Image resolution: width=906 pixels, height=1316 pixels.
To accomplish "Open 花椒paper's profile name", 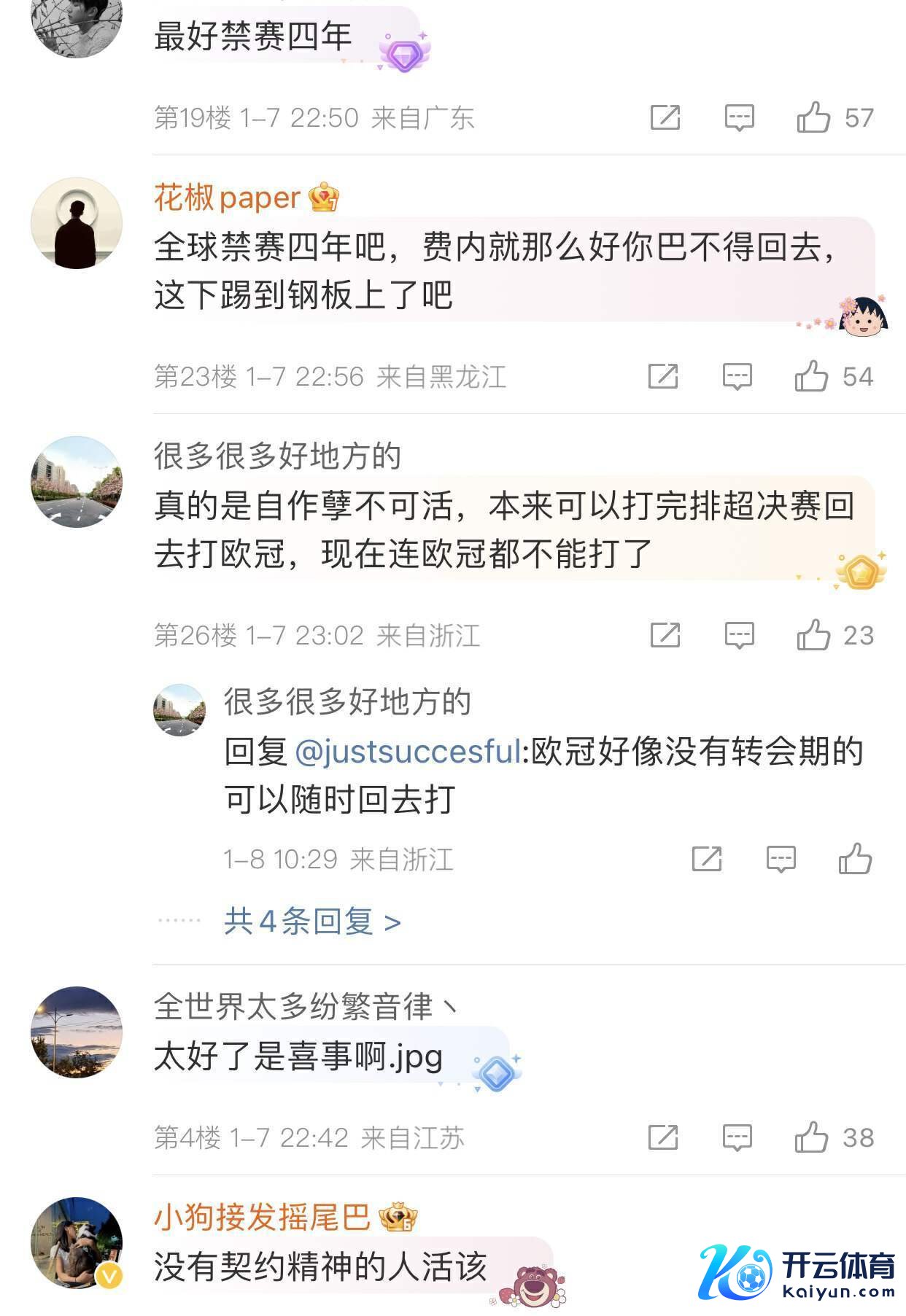I will coord(227,198).
